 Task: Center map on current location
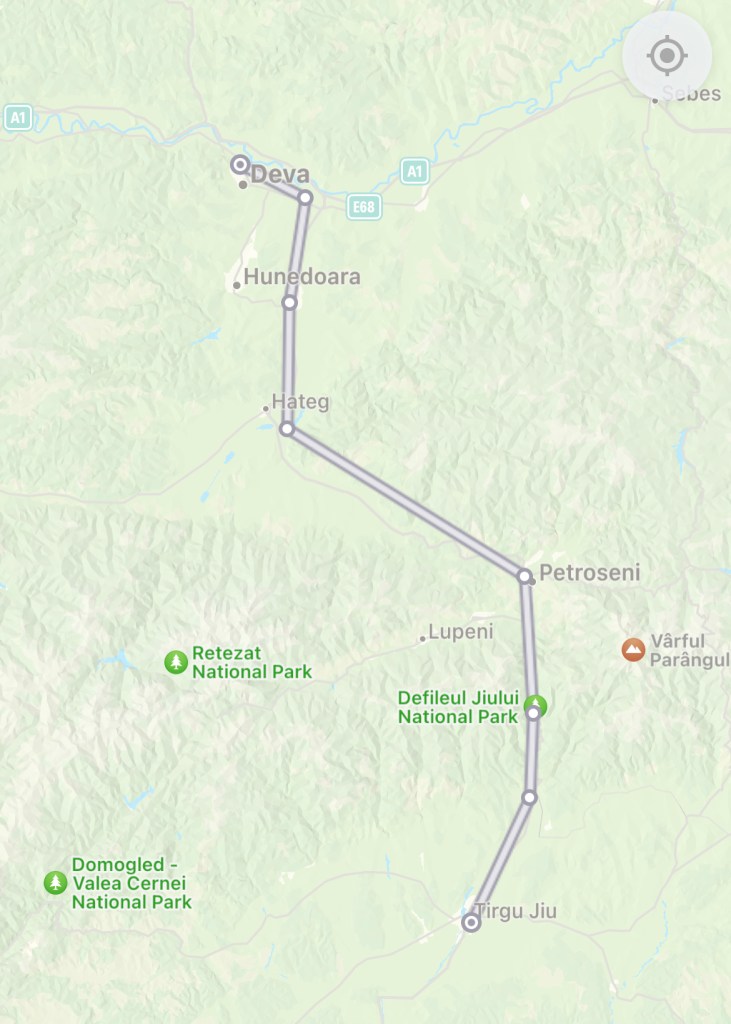pos(667,55)
